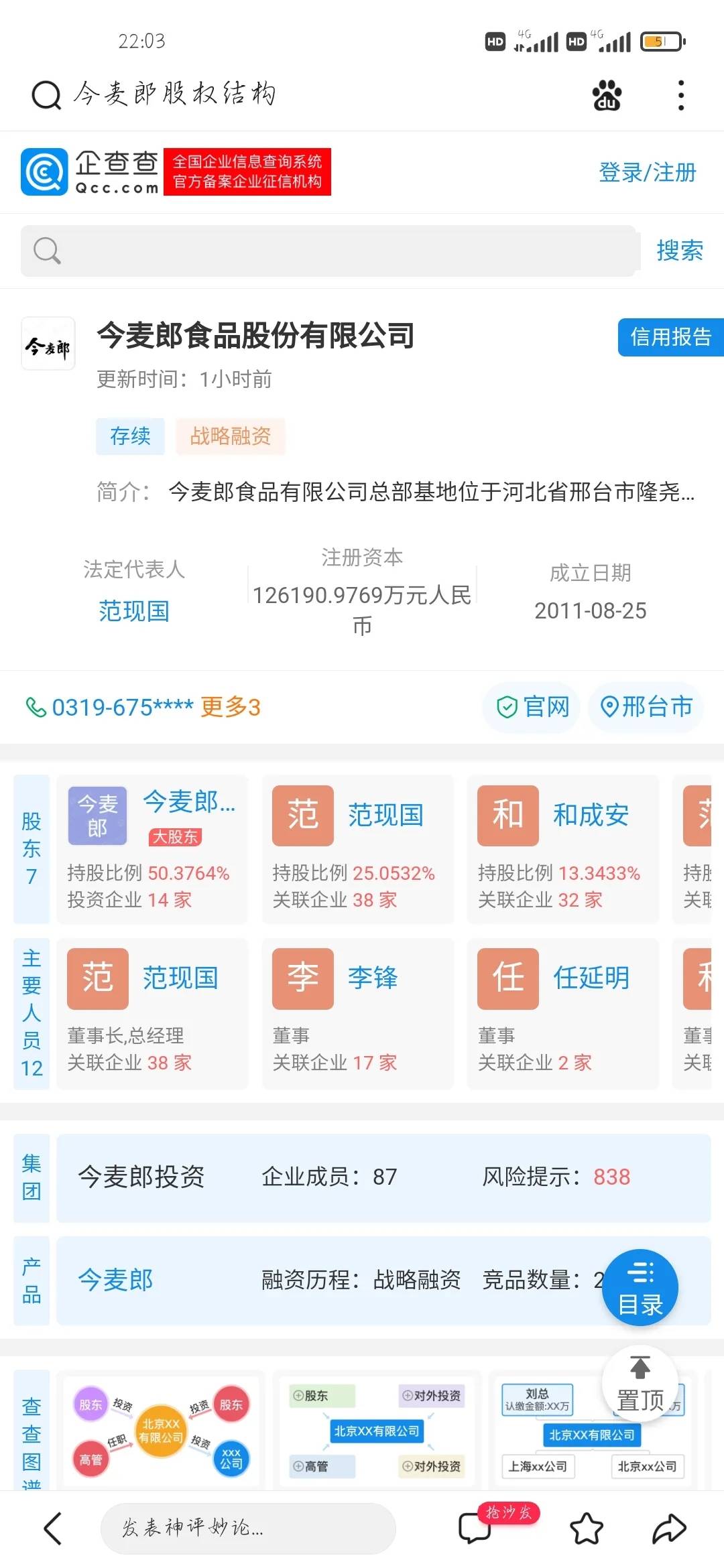Screen dimensions: 724x1568
Task: Open the floating 目录 button
Action: tap(640, 1288)
